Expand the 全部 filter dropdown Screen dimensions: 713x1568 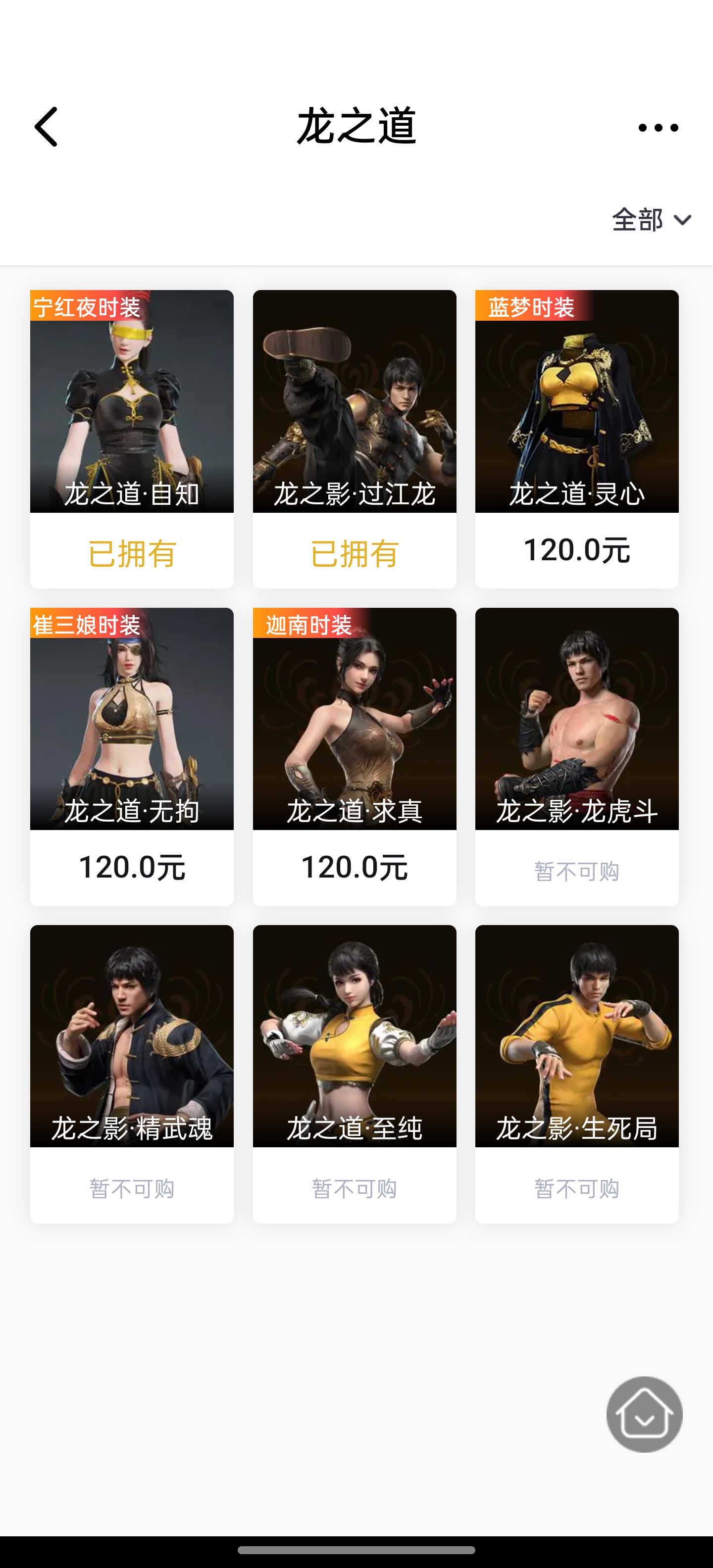click(x=650, y=220)
